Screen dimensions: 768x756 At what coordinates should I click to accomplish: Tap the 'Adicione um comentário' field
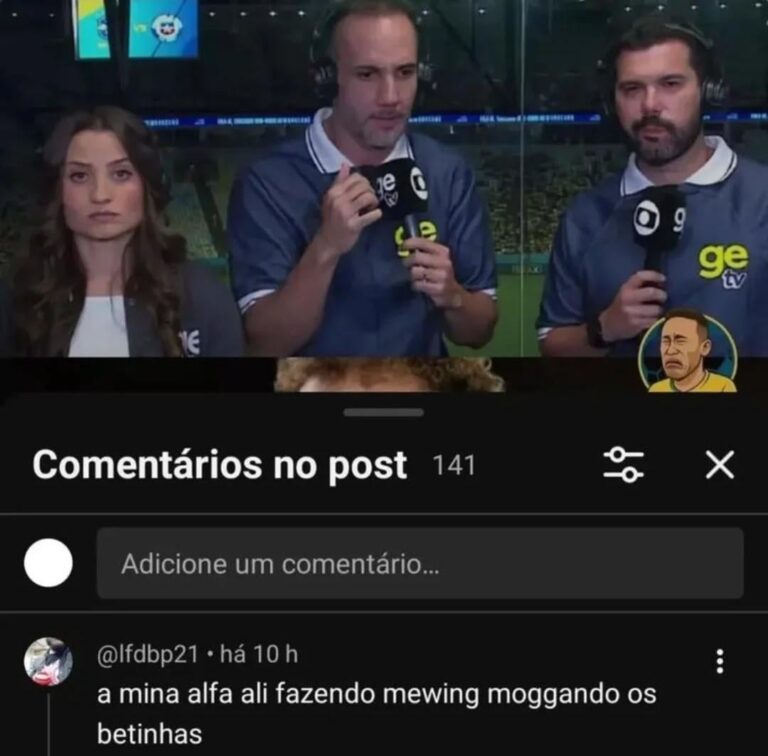[x=420, y=564]
